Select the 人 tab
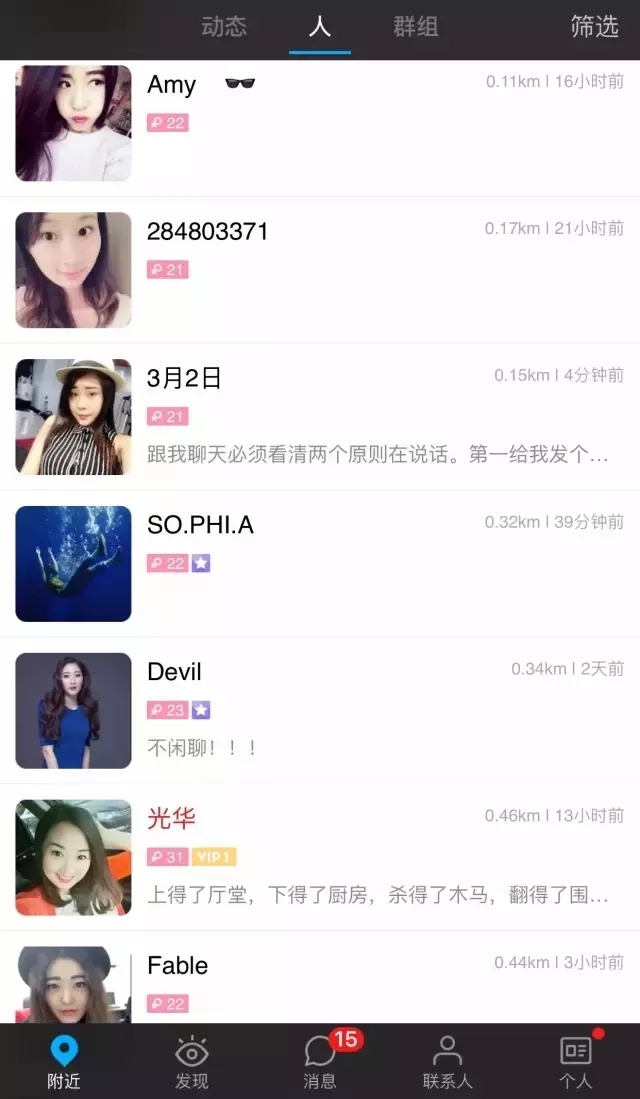Screen dimensions: 640x1099 click(320, 27)
